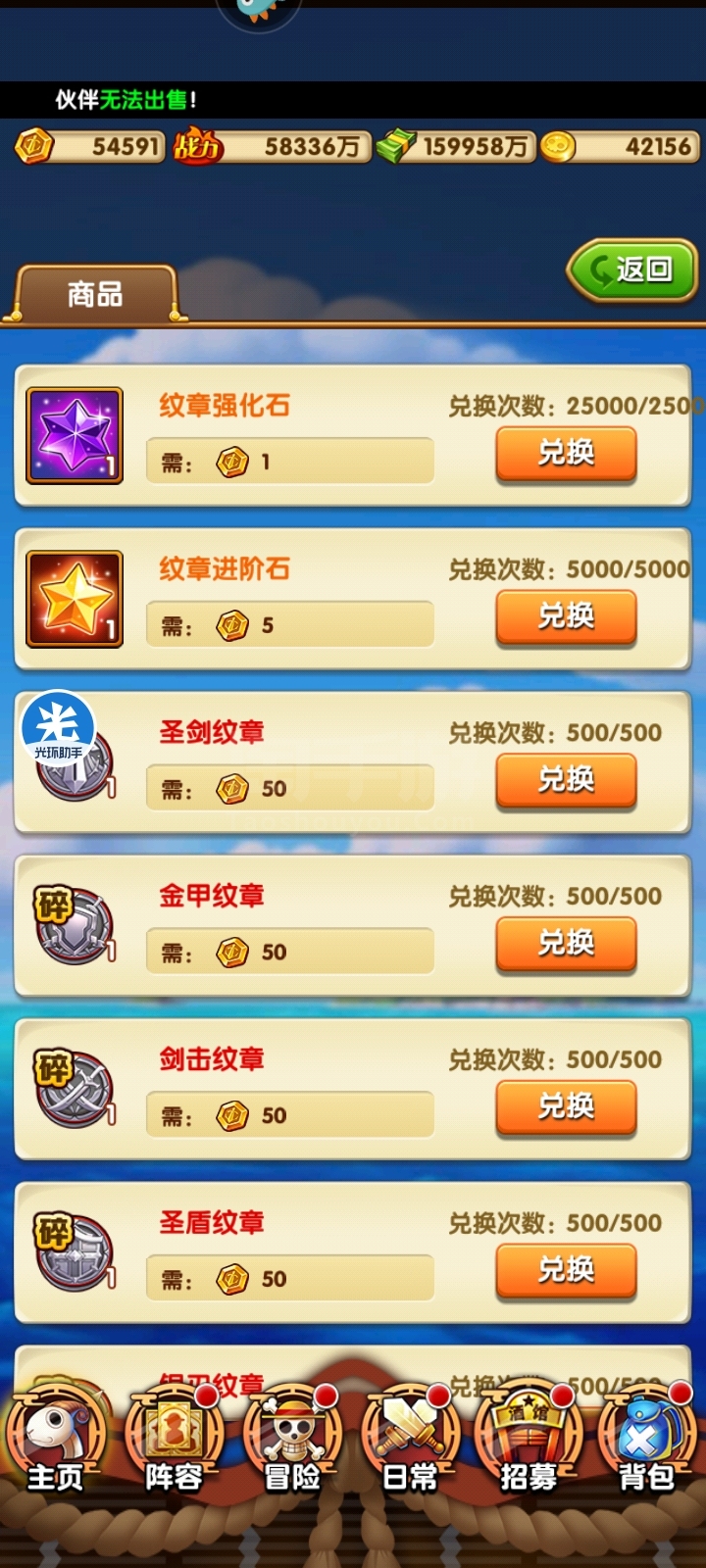The image size is (706, 1568).
Task: Open the 招募 recruit tavern
Action: 529,1441
